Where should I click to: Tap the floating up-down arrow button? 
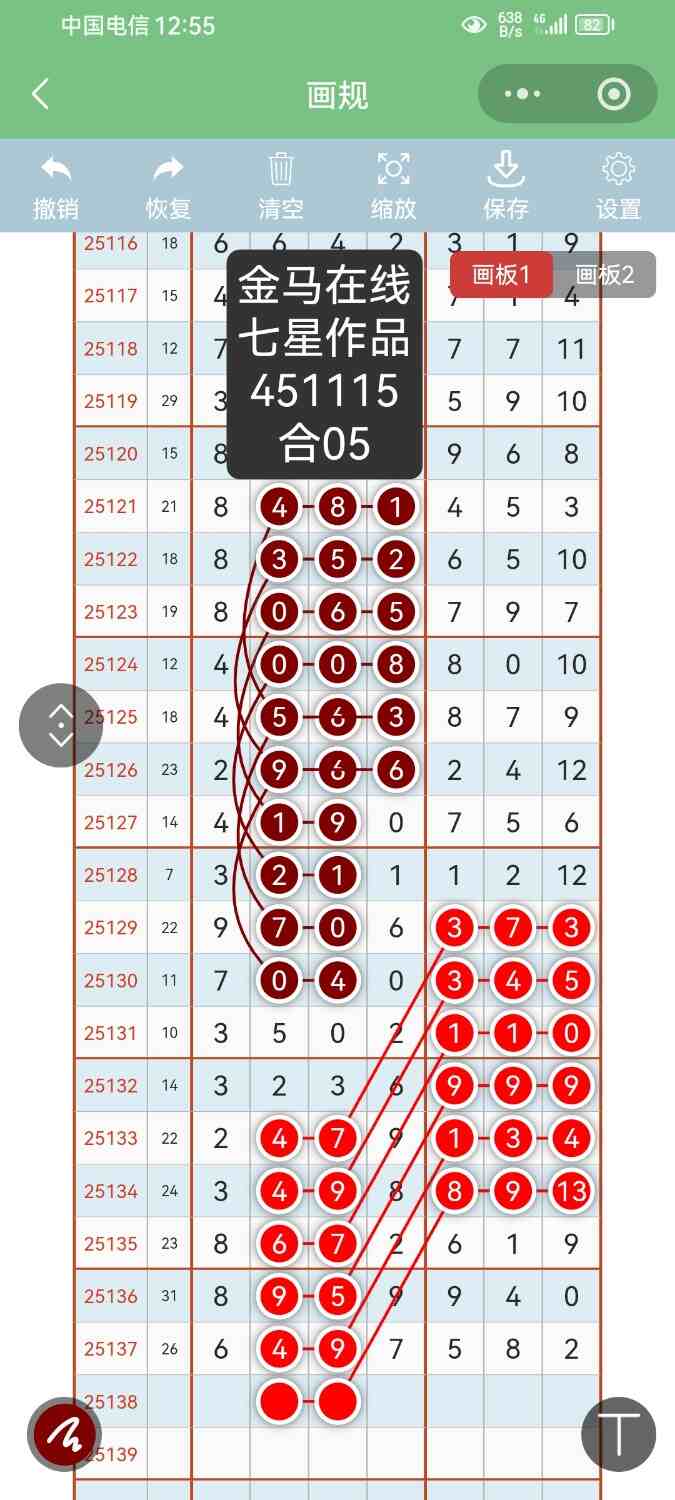61,725
